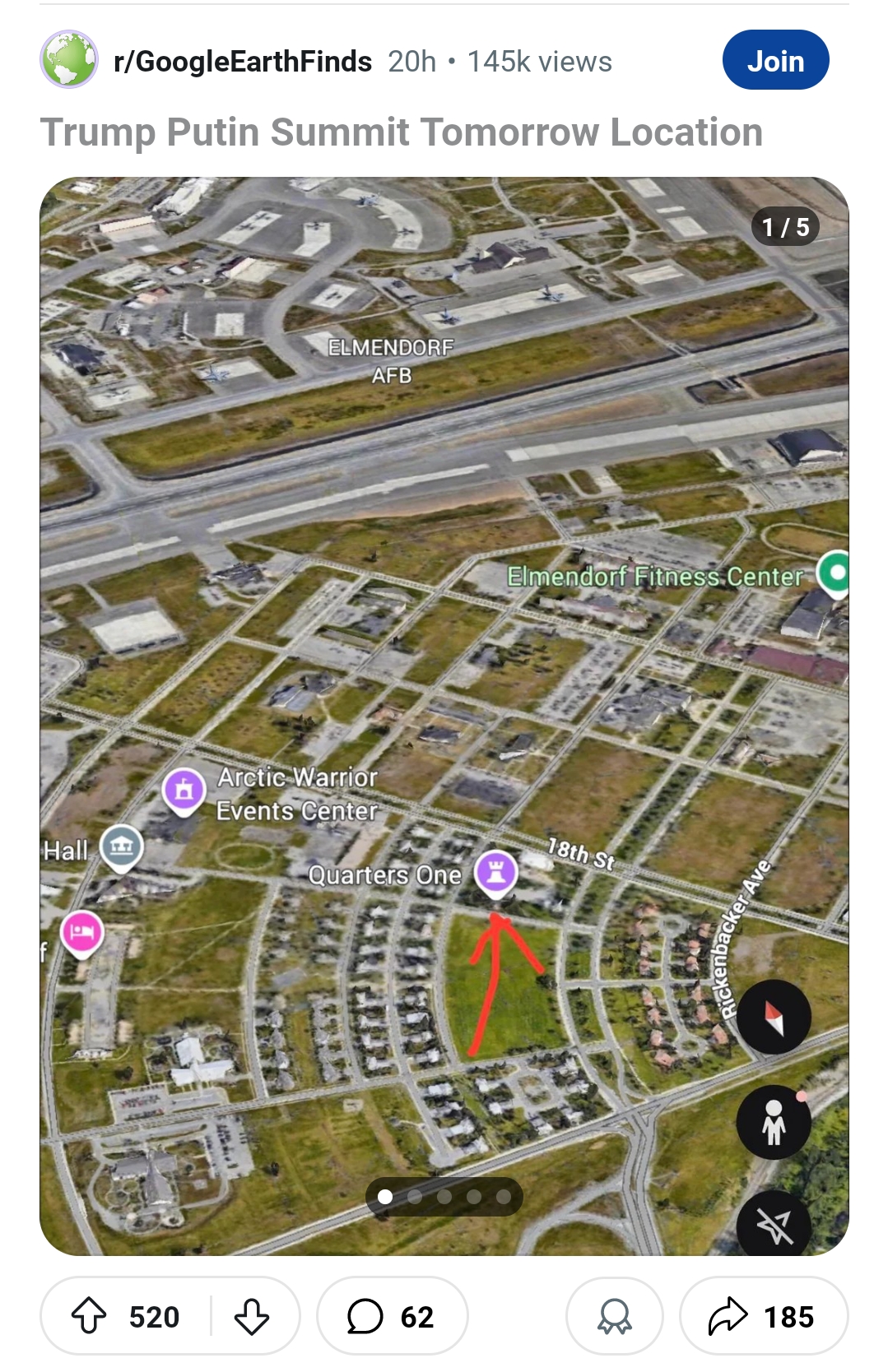This screenshot has height=1372, width=888.
Task: Join the r/GoogleEarthFinds community
Action: pos(774,61)
